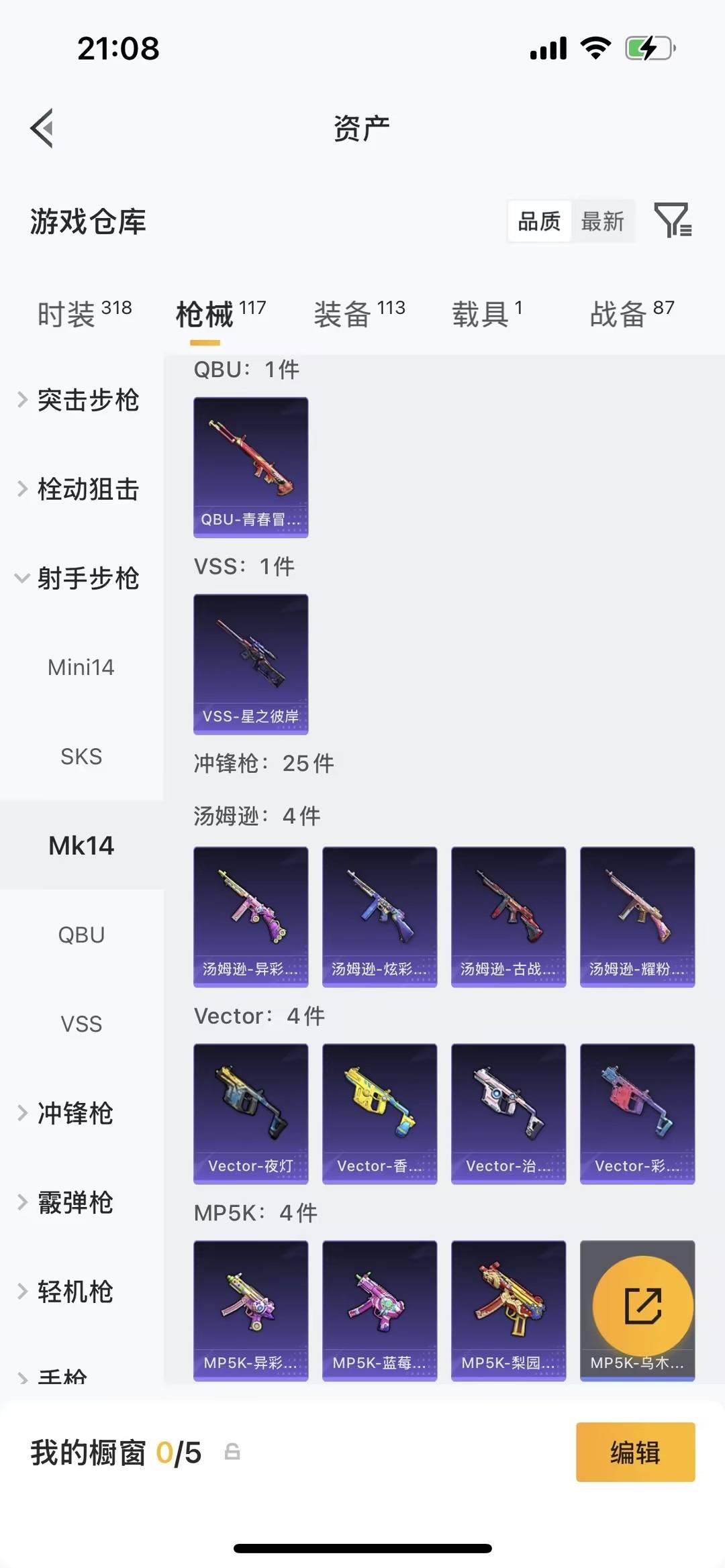Open the Vector-夜灯 skin tile
The width and height of the screenshot is (725, 1568).
[250, 1113]
